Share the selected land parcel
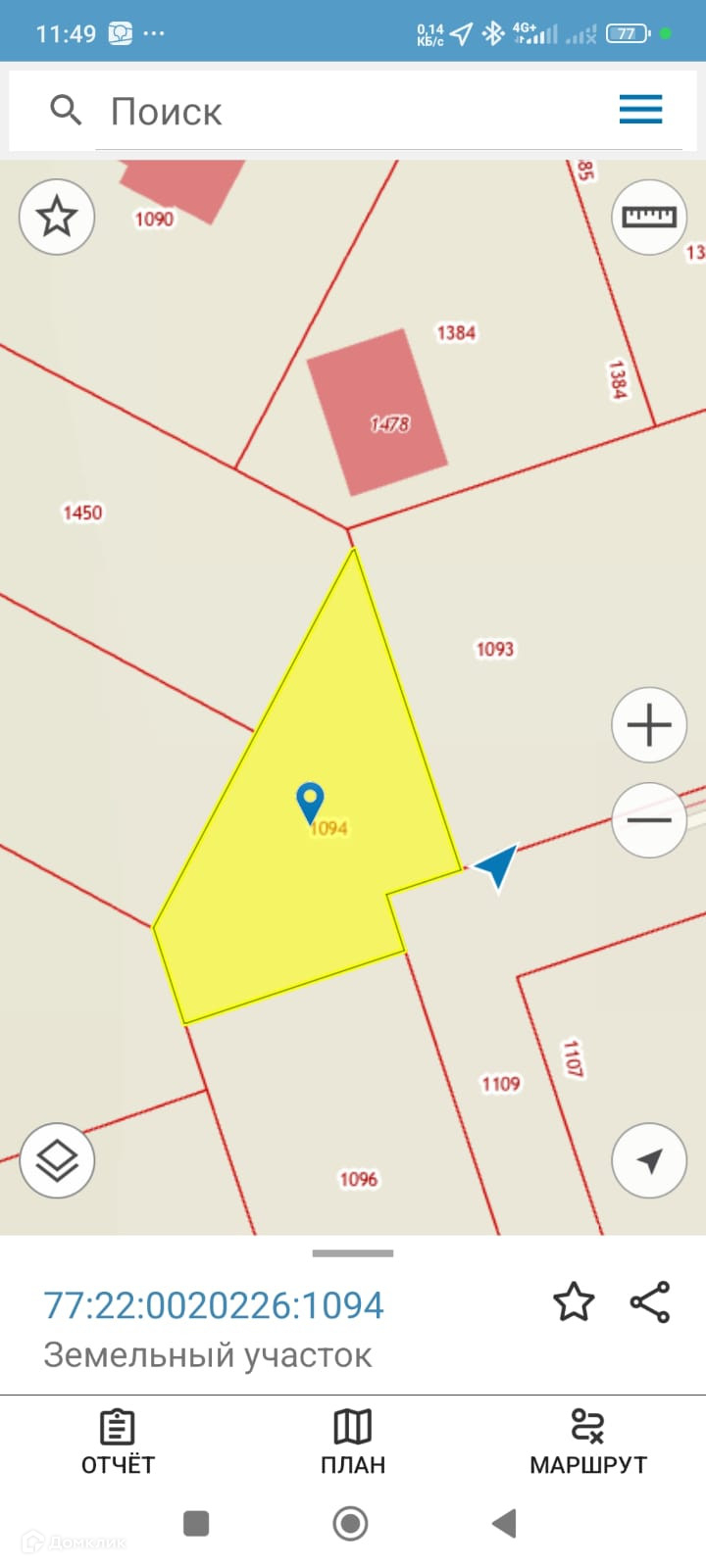This screenshot has height=1568, width=706. pos(650,1301)
